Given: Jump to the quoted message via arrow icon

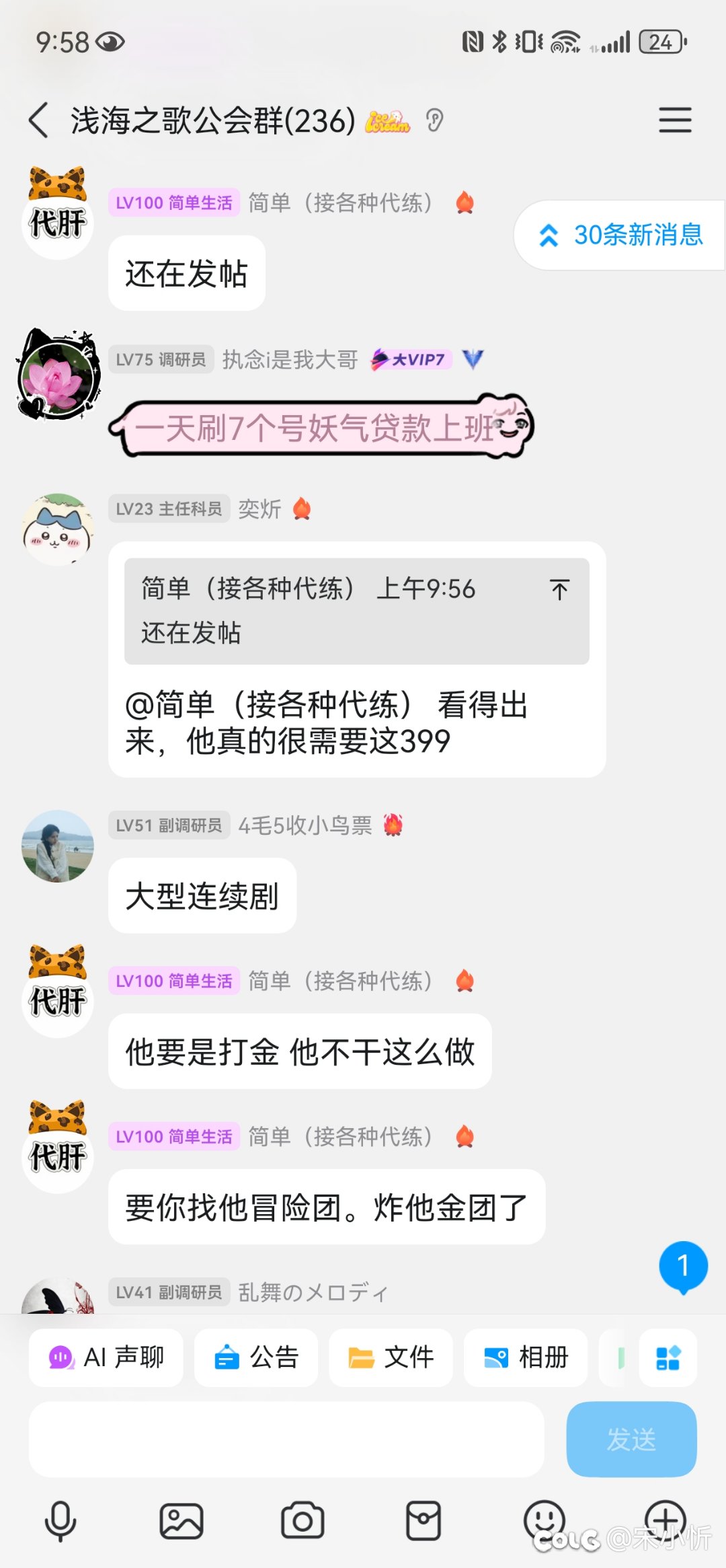Looking at the screenshot, I should pos(559,590).
